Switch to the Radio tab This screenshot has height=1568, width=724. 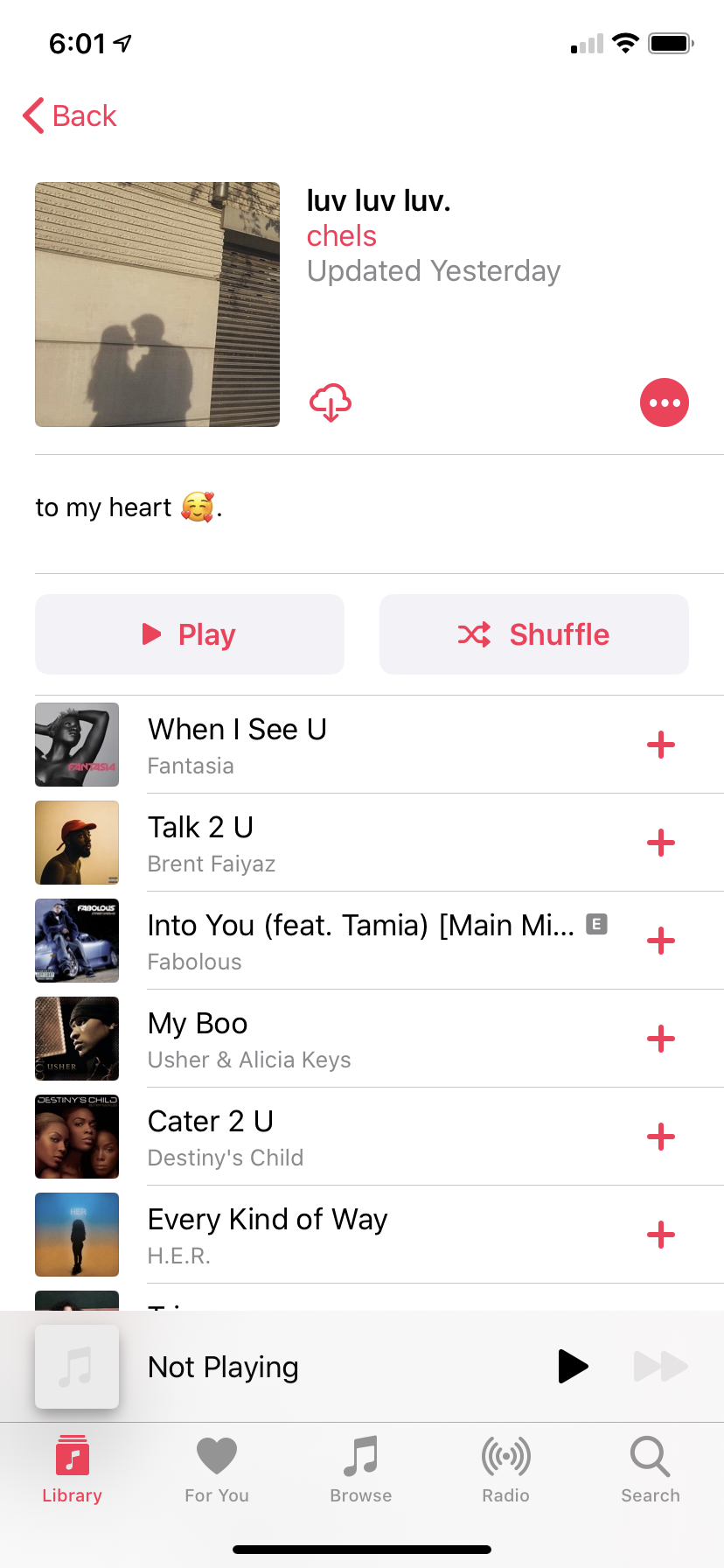[506, 1470]
